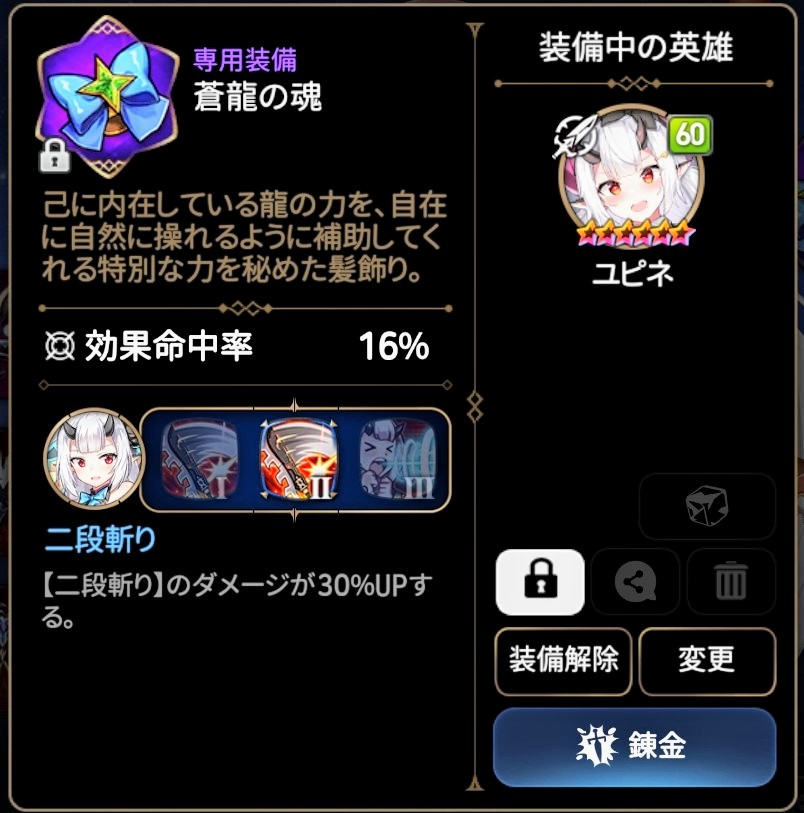804x813 pixels.
Task: Tap 装備解除 to unequip the item
Action: 564,660
